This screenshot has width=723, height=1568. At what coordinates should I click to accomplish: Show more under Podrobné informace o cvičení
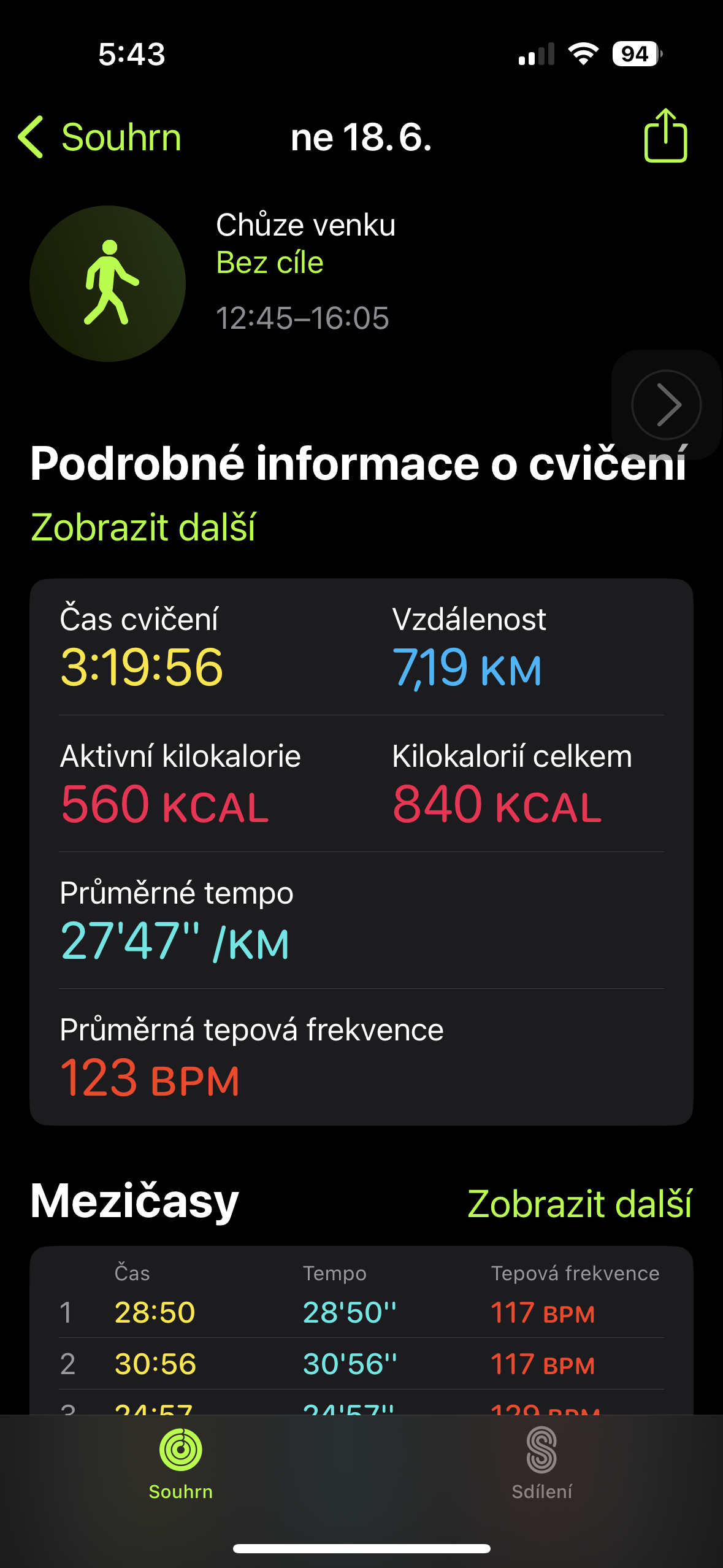143,527
